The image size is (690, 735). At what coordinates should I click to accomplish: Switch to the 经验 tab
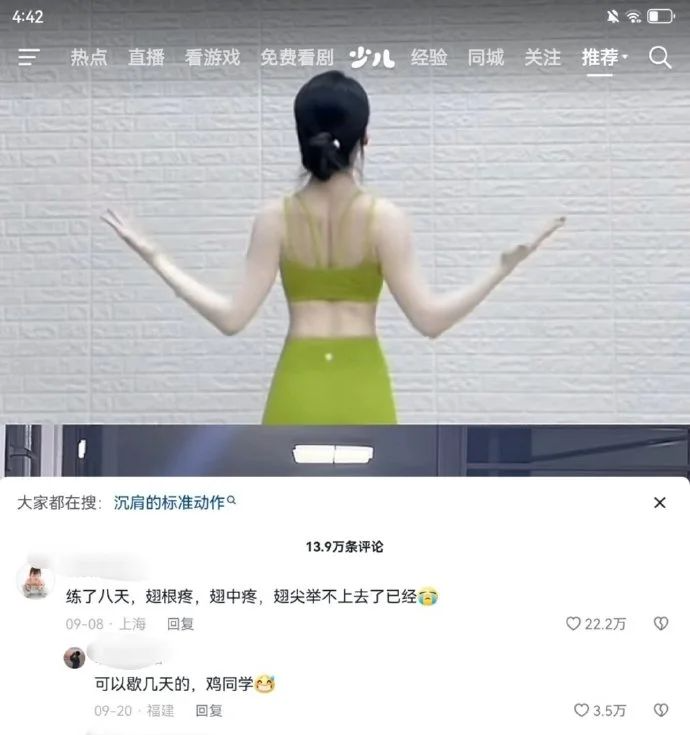428,58
